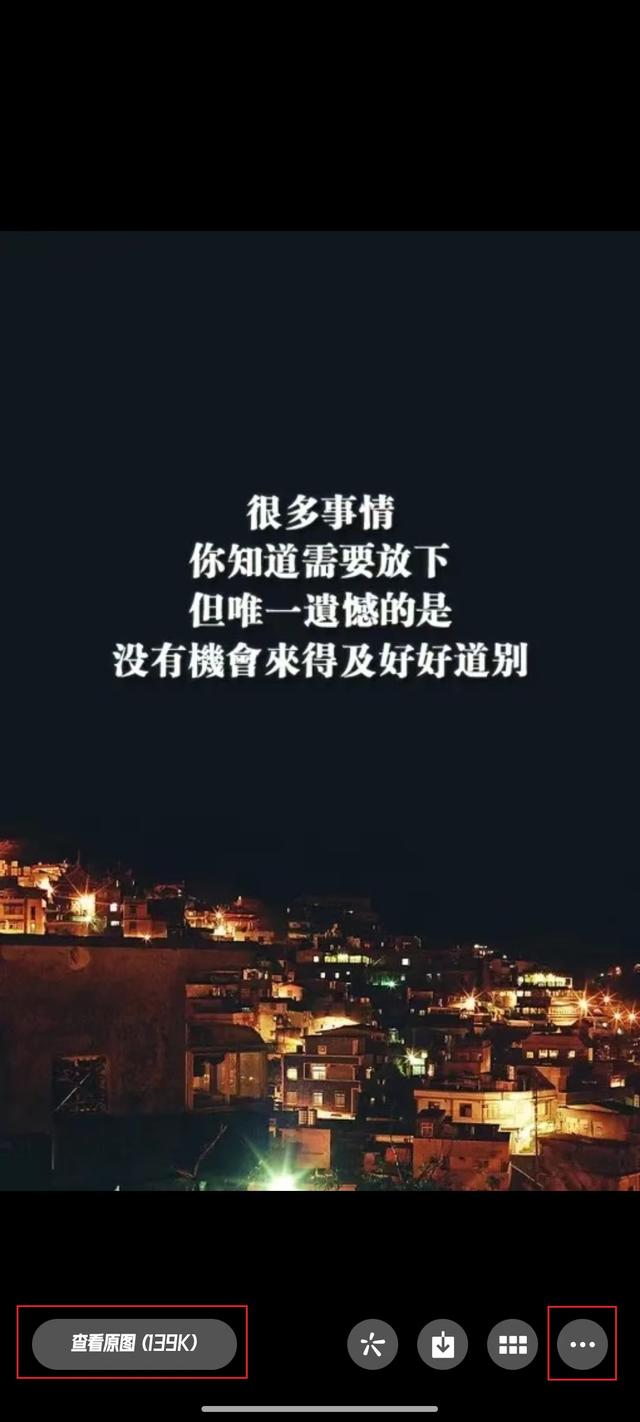Open the mini-program recognition icon
This screenshot has height=1422, width=640.
pos(373,1344)
